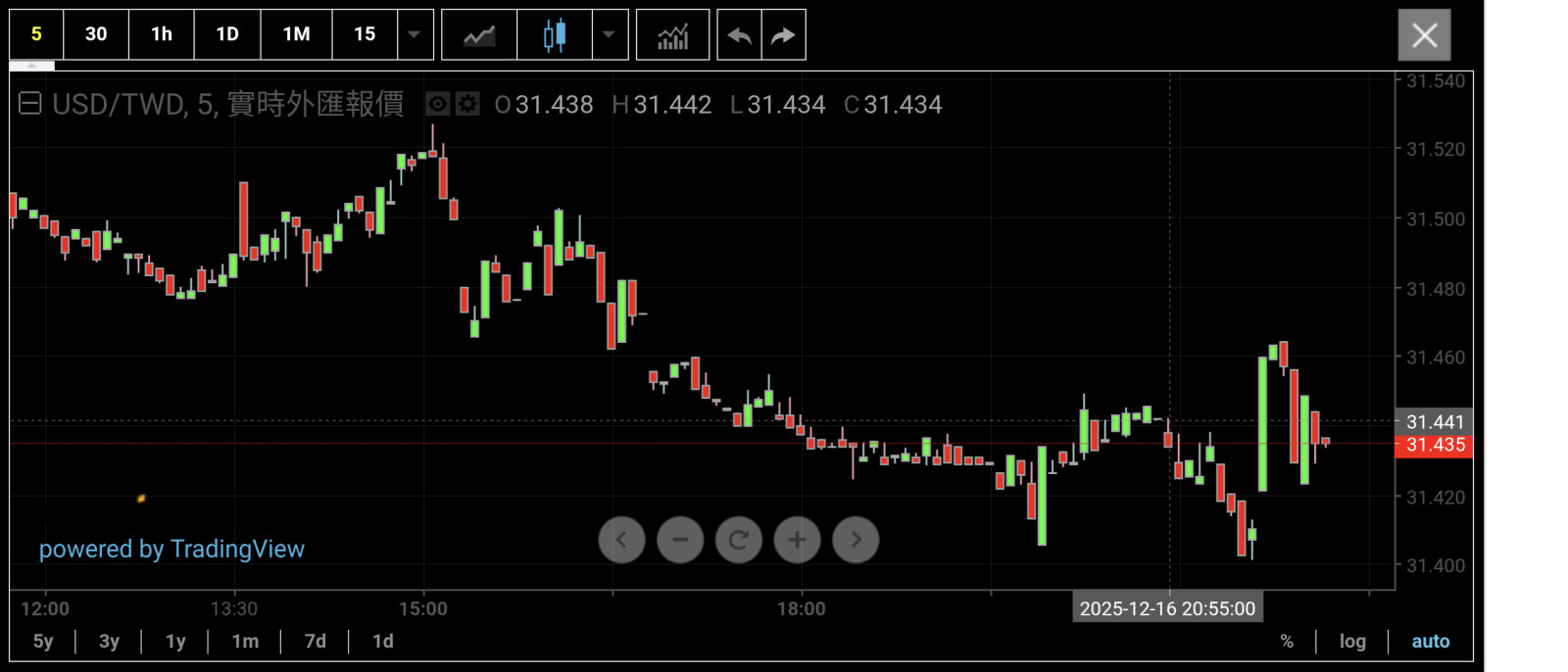Select the 1M chart interval
1568x672 pixels.
[296, 34]
